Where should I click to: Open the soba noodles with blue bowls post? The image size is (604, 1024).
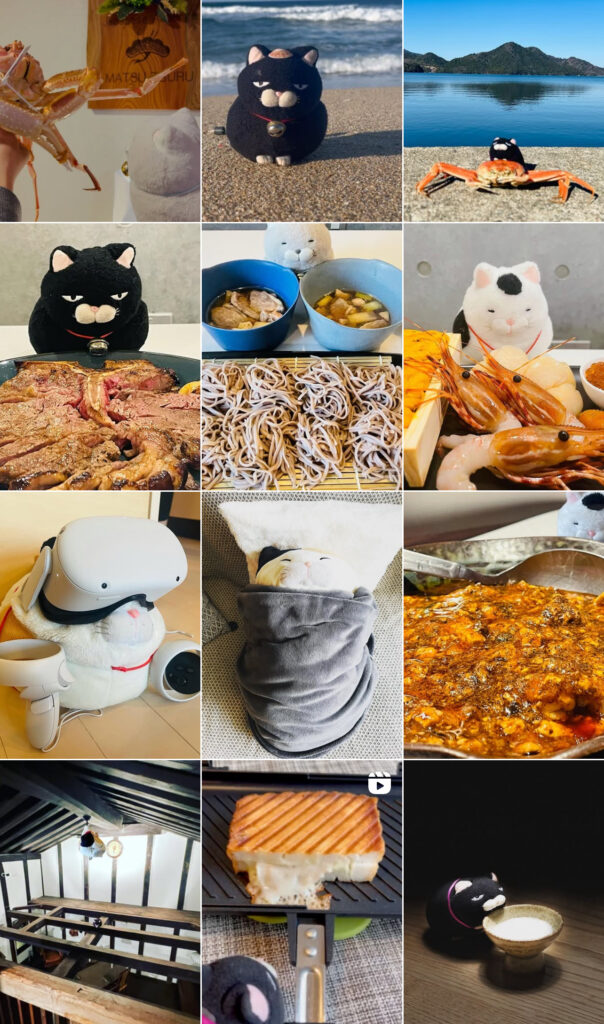point(301,356)
